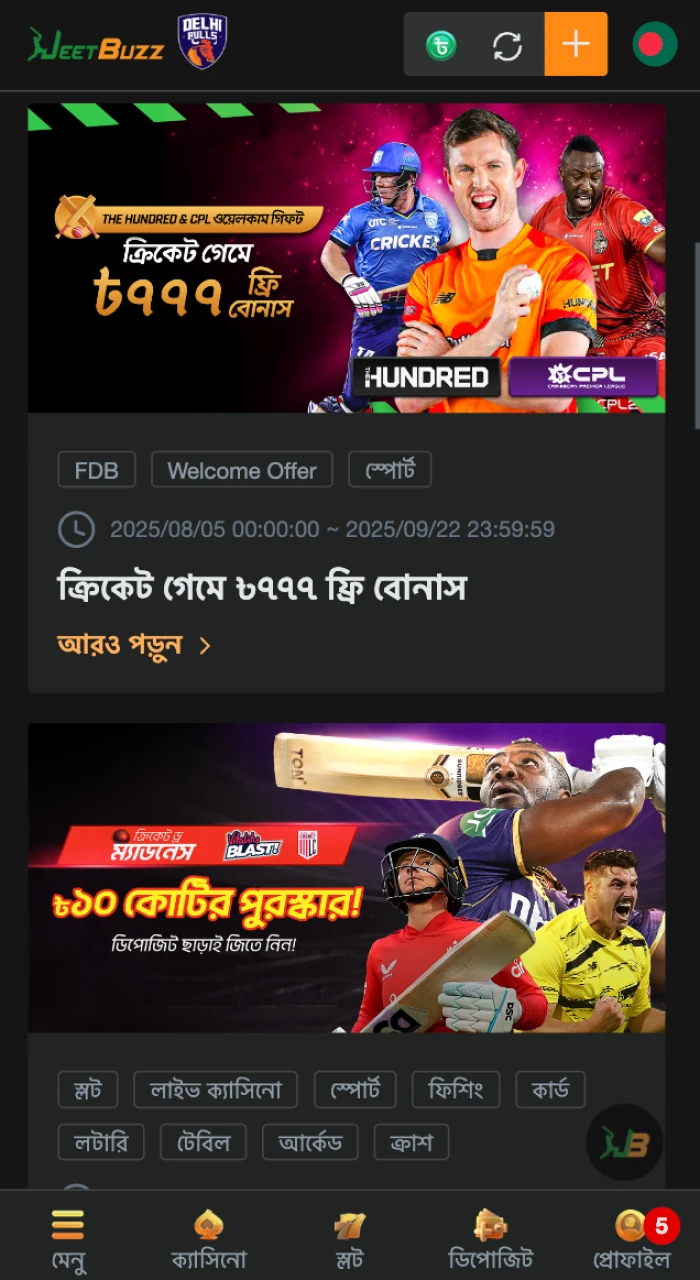Screen dimensions: 700x1280
Task: Select the কার্ড chip
Action: point(550,1090)
